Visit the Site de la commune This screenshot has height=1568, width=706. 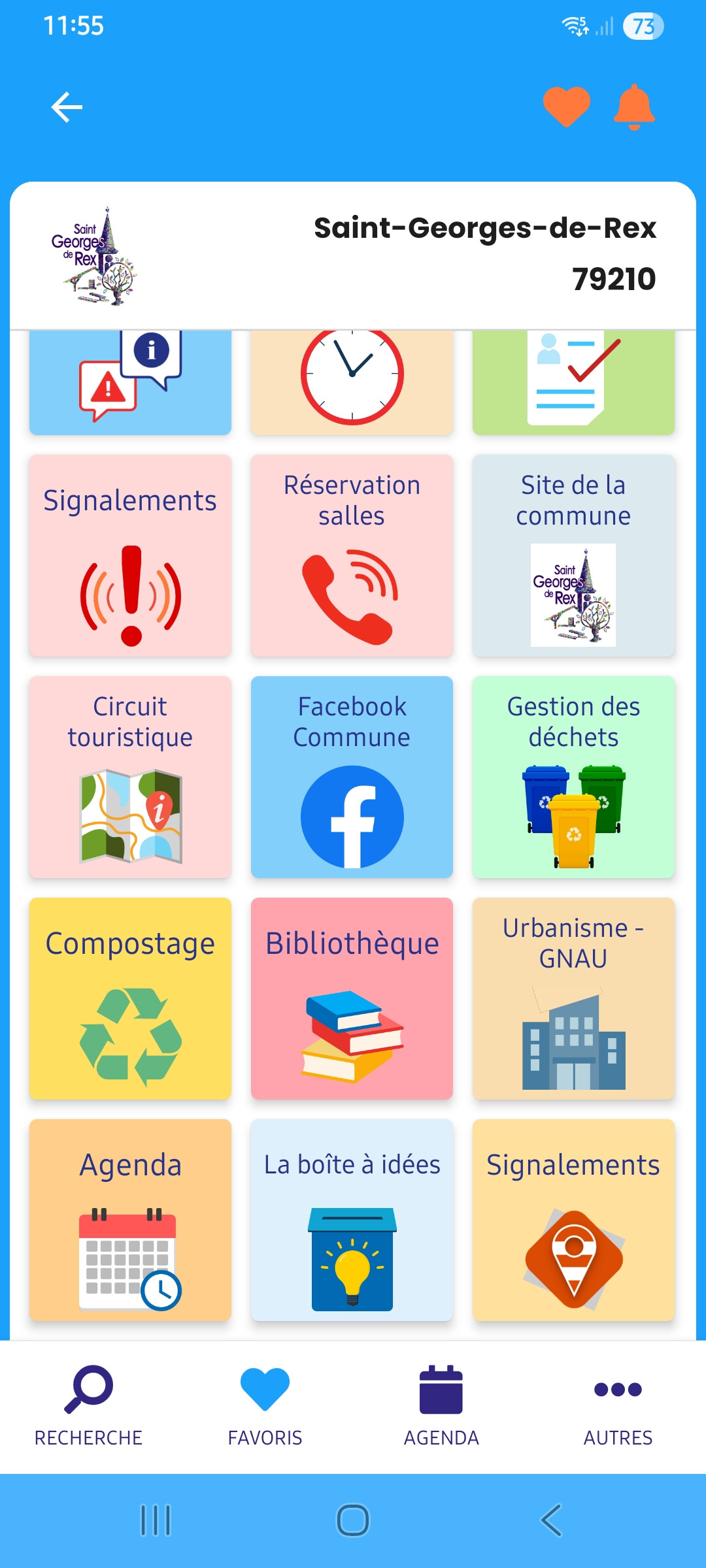coord(573,556)
